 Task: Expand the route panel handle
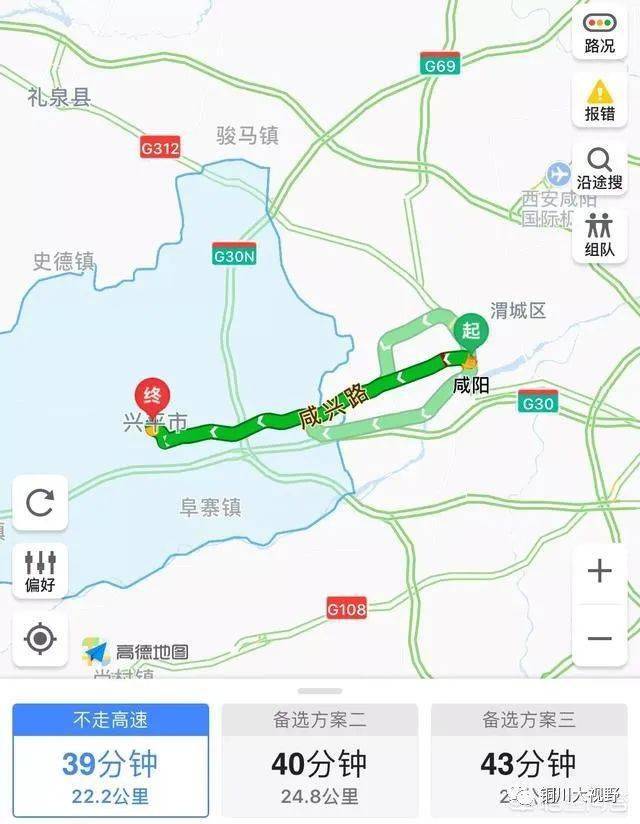(x=320, y=691)
